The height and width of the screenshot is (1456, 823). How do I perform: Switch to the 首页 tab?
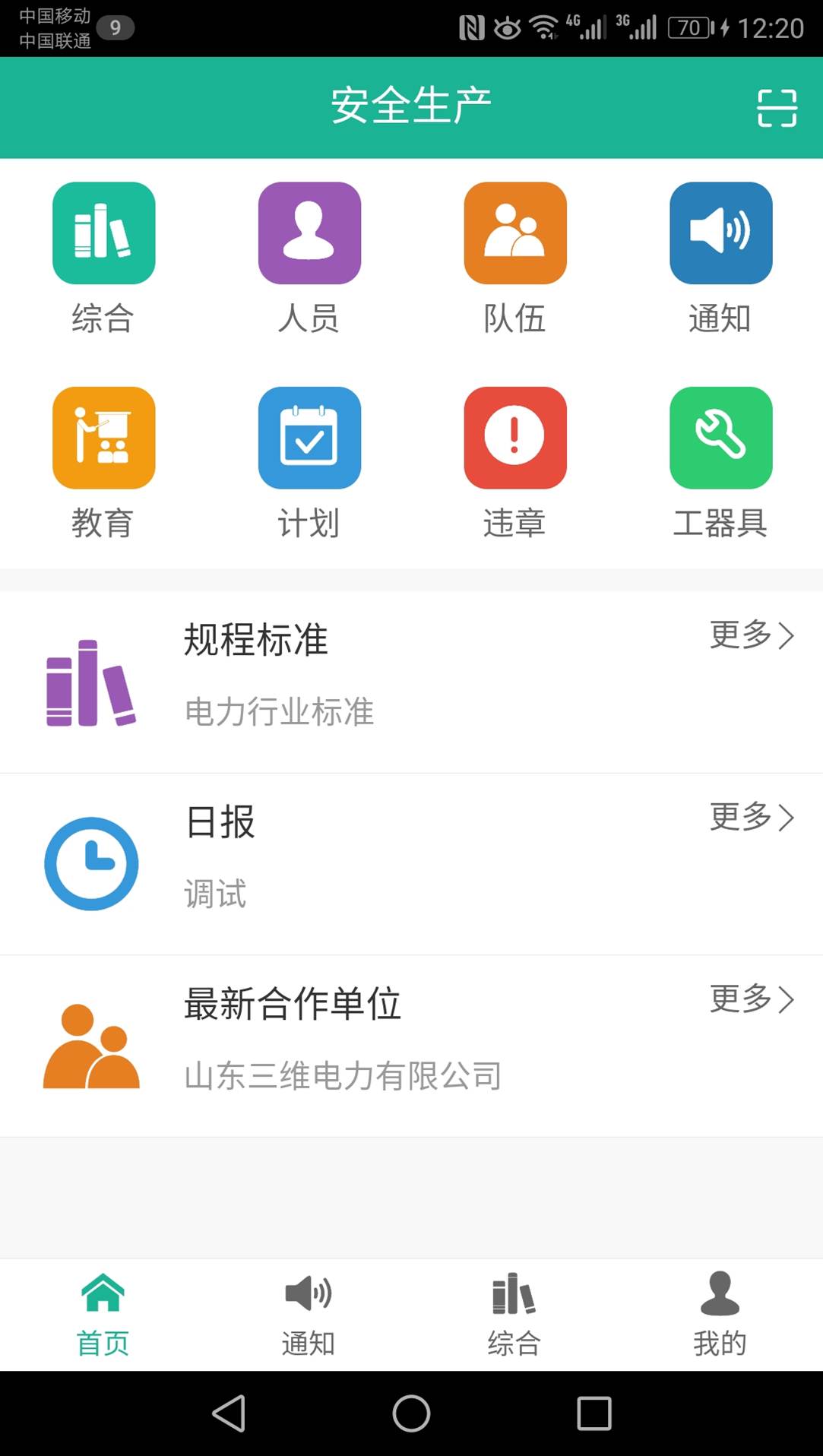pos(103,1315)
